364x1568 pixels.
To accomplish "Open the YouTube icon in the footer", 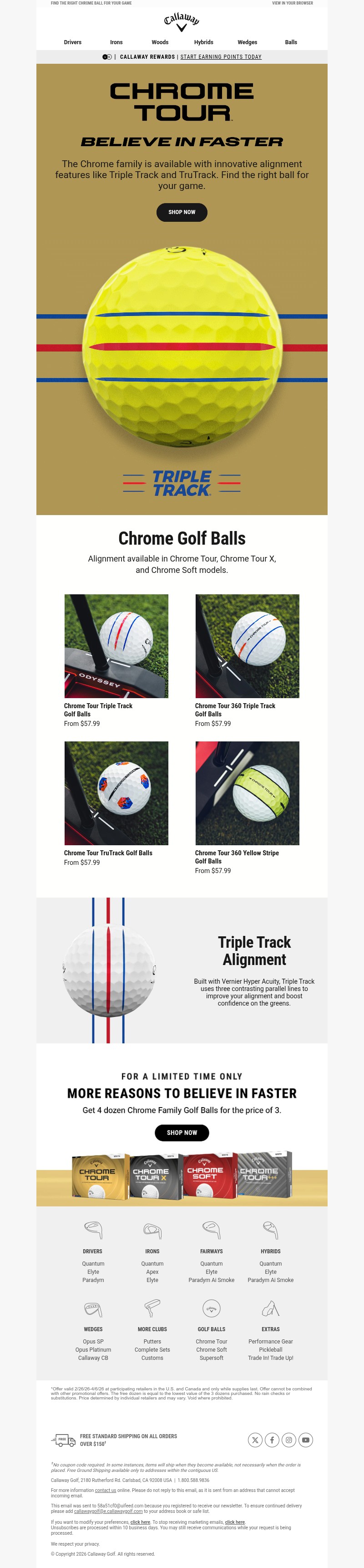I will coord(306,1440).
